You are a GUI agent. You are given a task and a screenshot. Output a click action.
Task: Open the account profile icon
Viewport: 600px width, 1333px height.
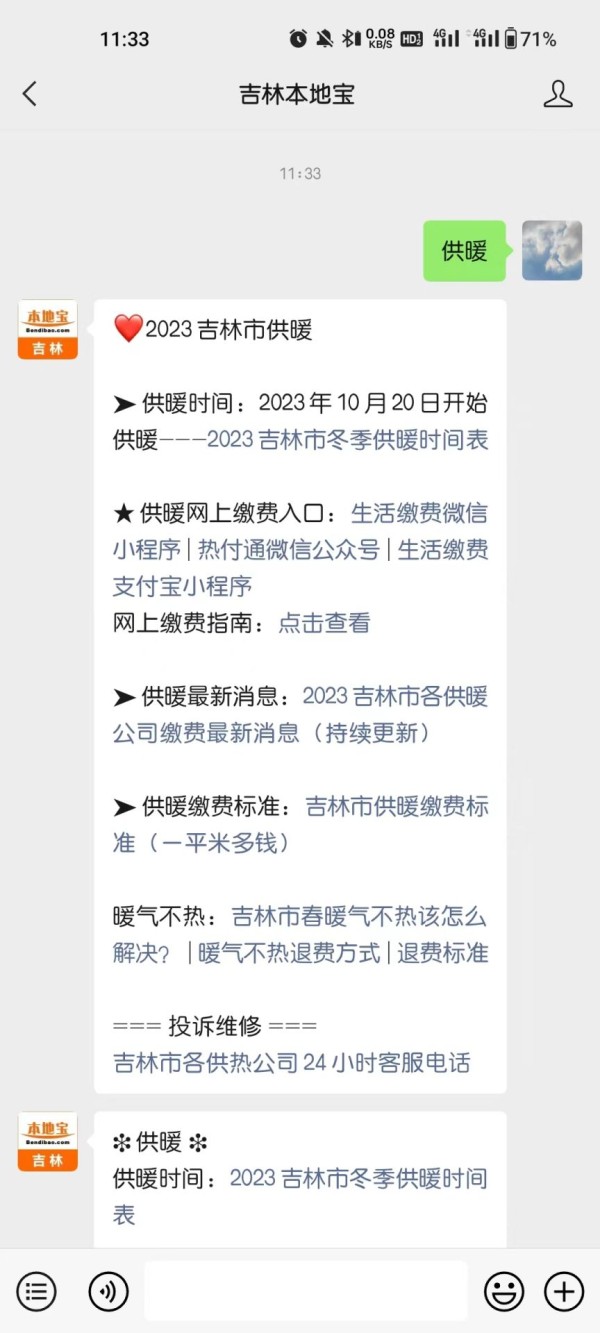[558, 94]
